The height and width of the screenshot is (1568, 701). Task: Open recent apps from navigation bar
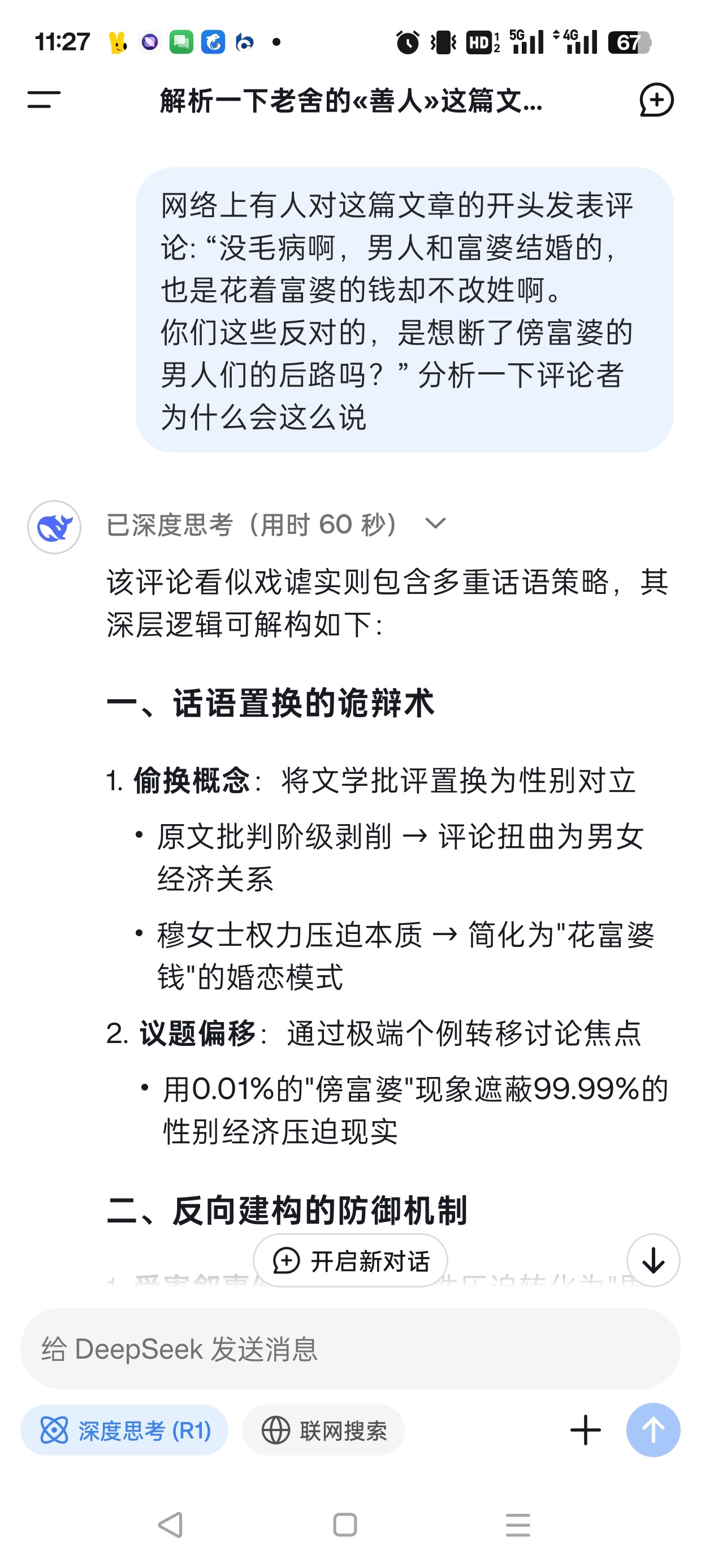[x=518, y=1525]
